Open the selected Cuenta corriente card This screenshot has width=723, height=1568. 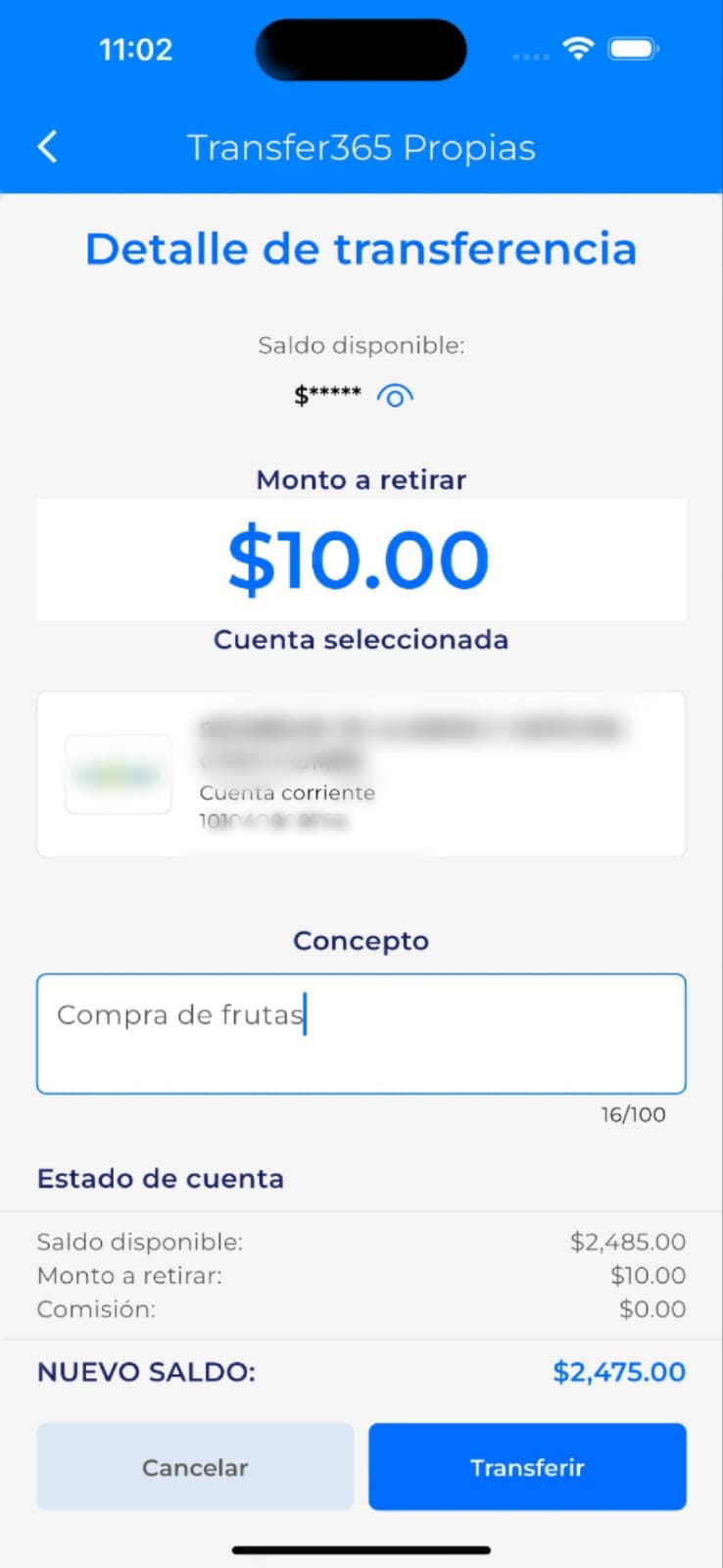point(361,774)
